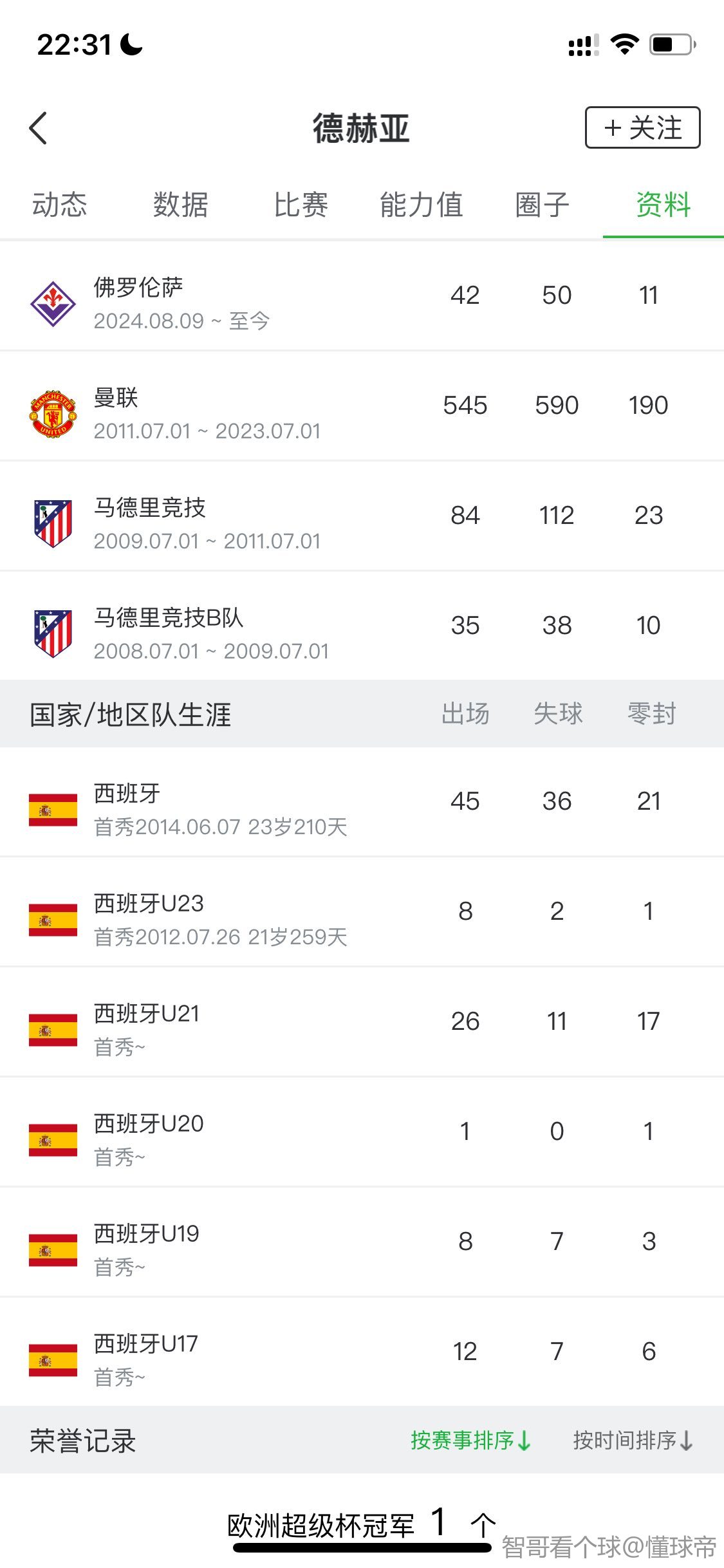Open the 马德里竞技 2009–2011 row
724x1568 pixels.
362,516
